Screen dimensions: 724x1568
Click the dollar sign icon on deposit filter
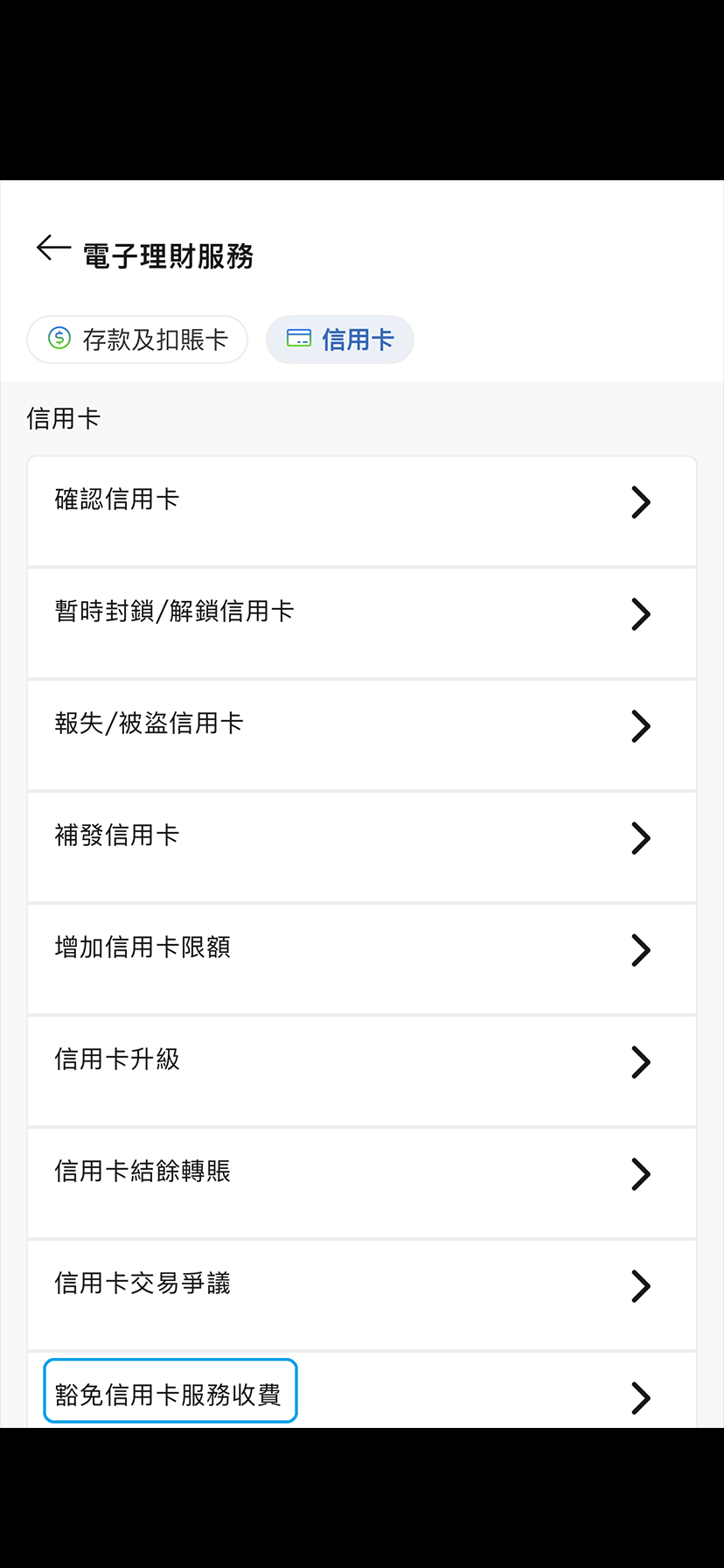click(59, 339)
